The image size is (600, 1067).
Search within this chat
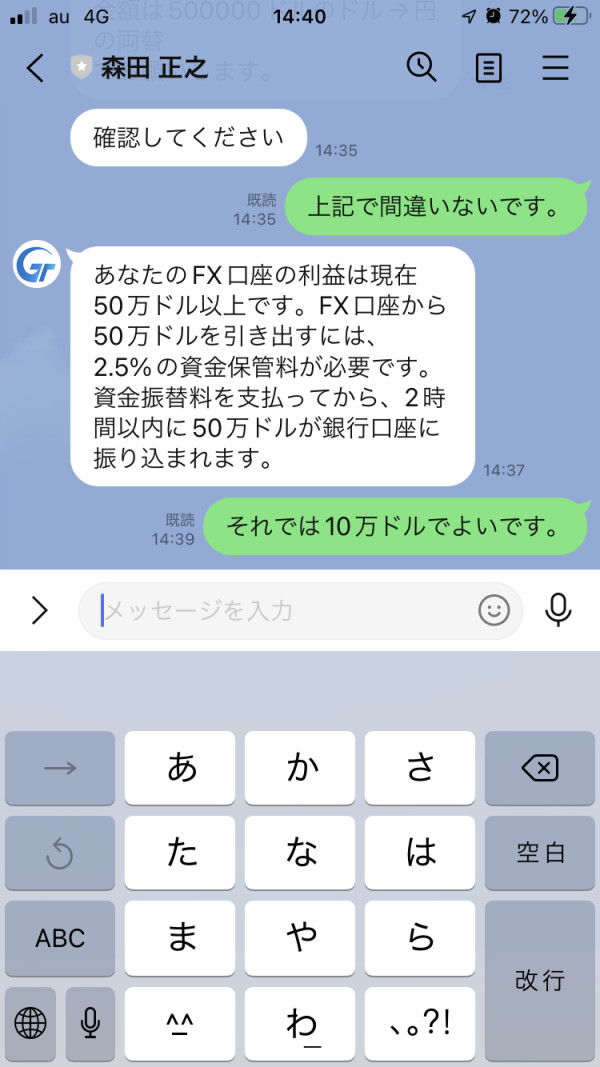pyautogui.click(x=421, y=68)
